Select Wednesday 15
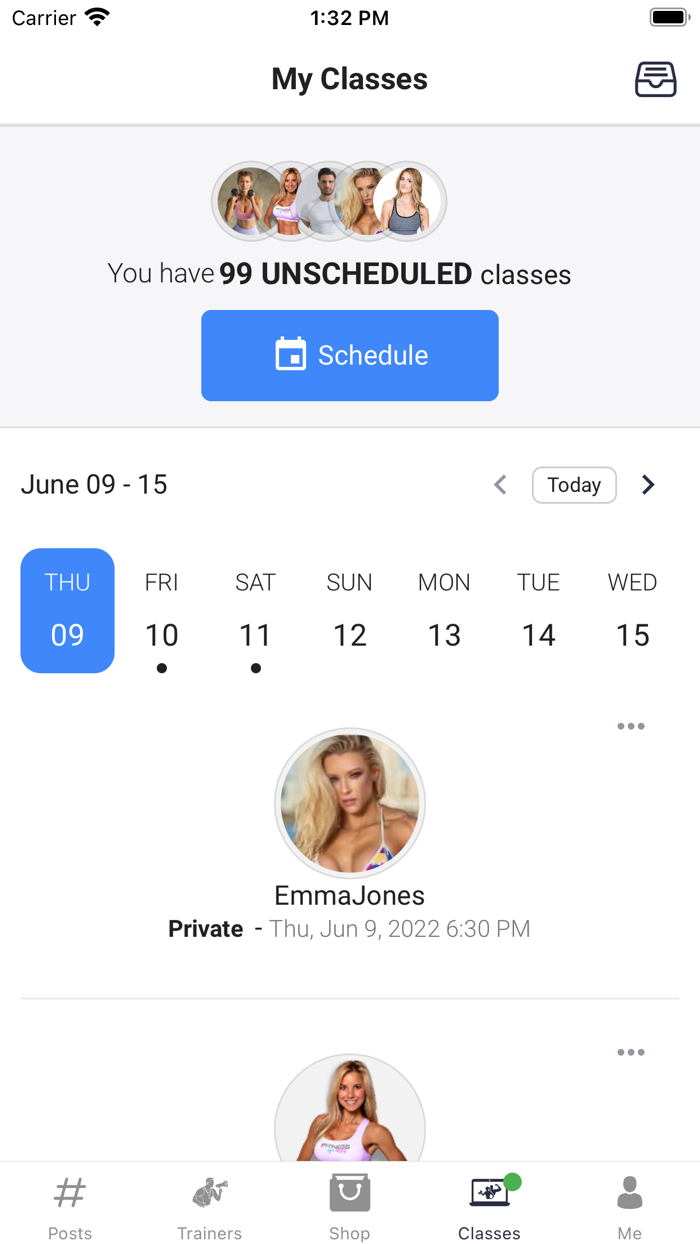The height and width of the screenshot is (1244, 700). coord(632,610)
